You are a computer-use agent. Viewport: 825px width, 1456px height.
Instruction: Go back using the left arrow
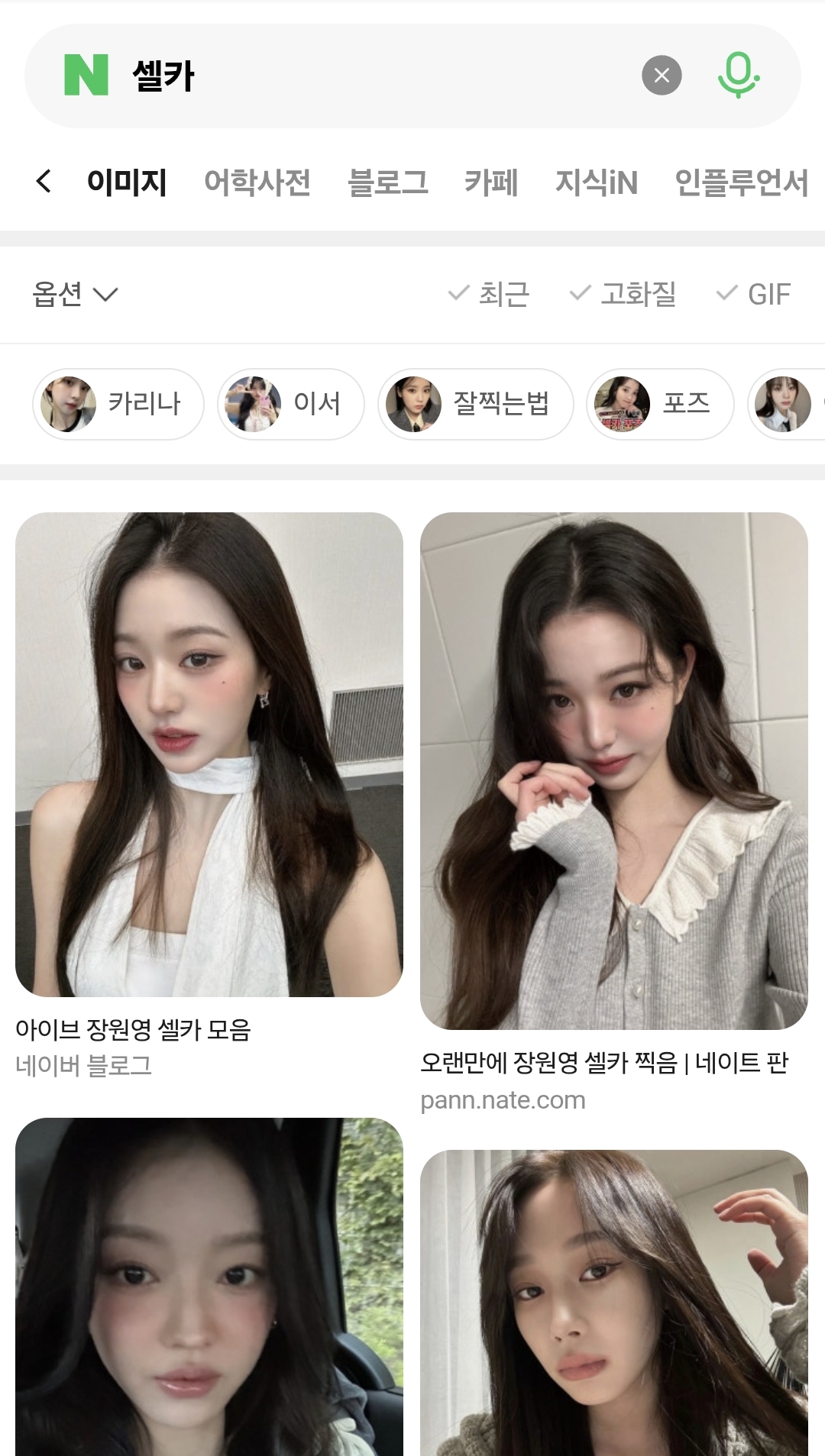click(x=44, y=182)
